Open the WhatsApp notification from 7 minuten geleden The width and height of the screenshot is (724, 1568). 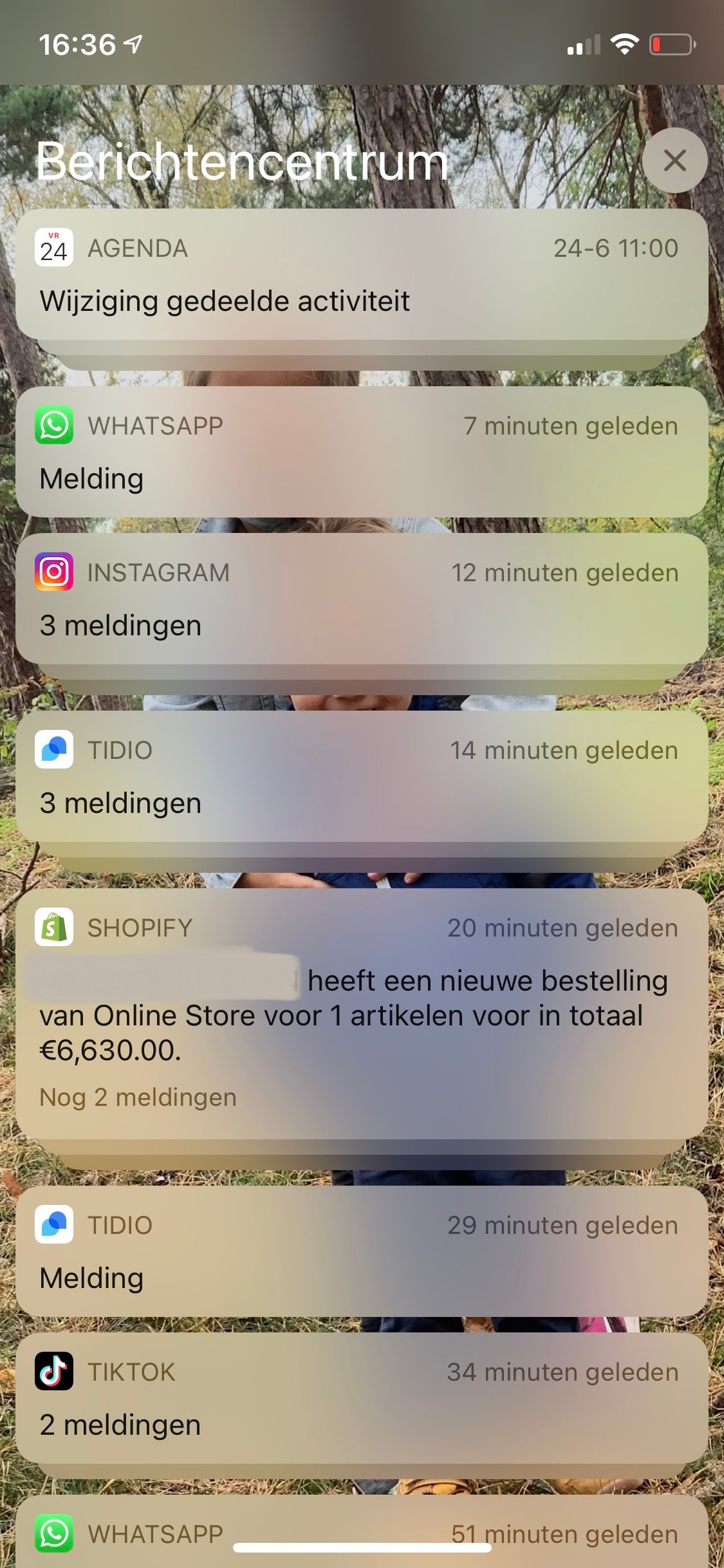(361, 452)
